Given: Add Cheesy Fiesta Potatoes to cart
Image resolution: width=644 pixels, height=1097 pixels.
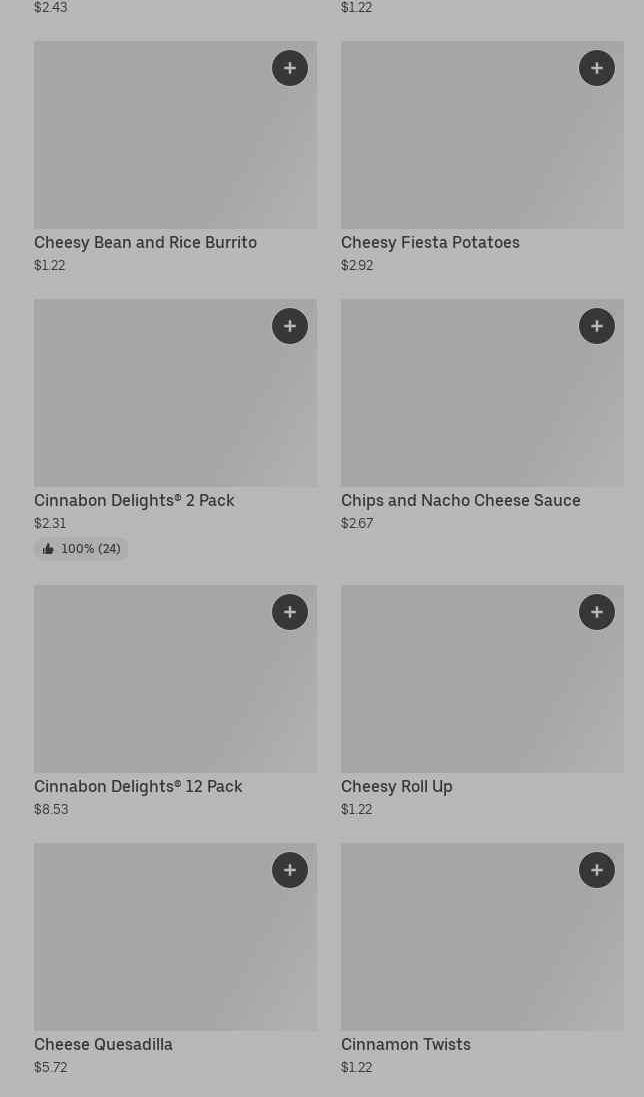Looking at the screenshot, I should 597,68.
